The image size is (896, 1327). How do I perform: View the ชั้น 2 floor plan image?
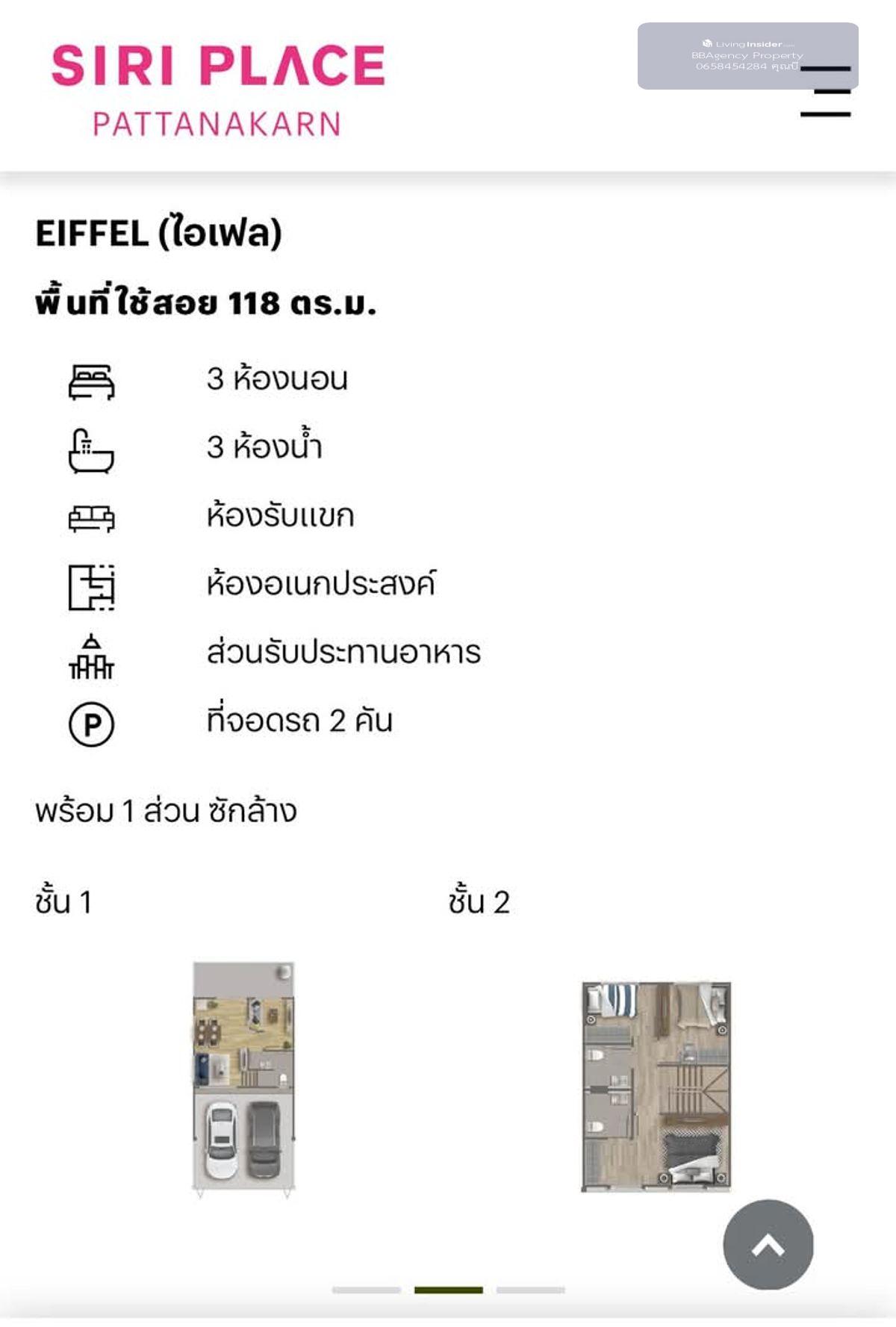coord(656,1086)
